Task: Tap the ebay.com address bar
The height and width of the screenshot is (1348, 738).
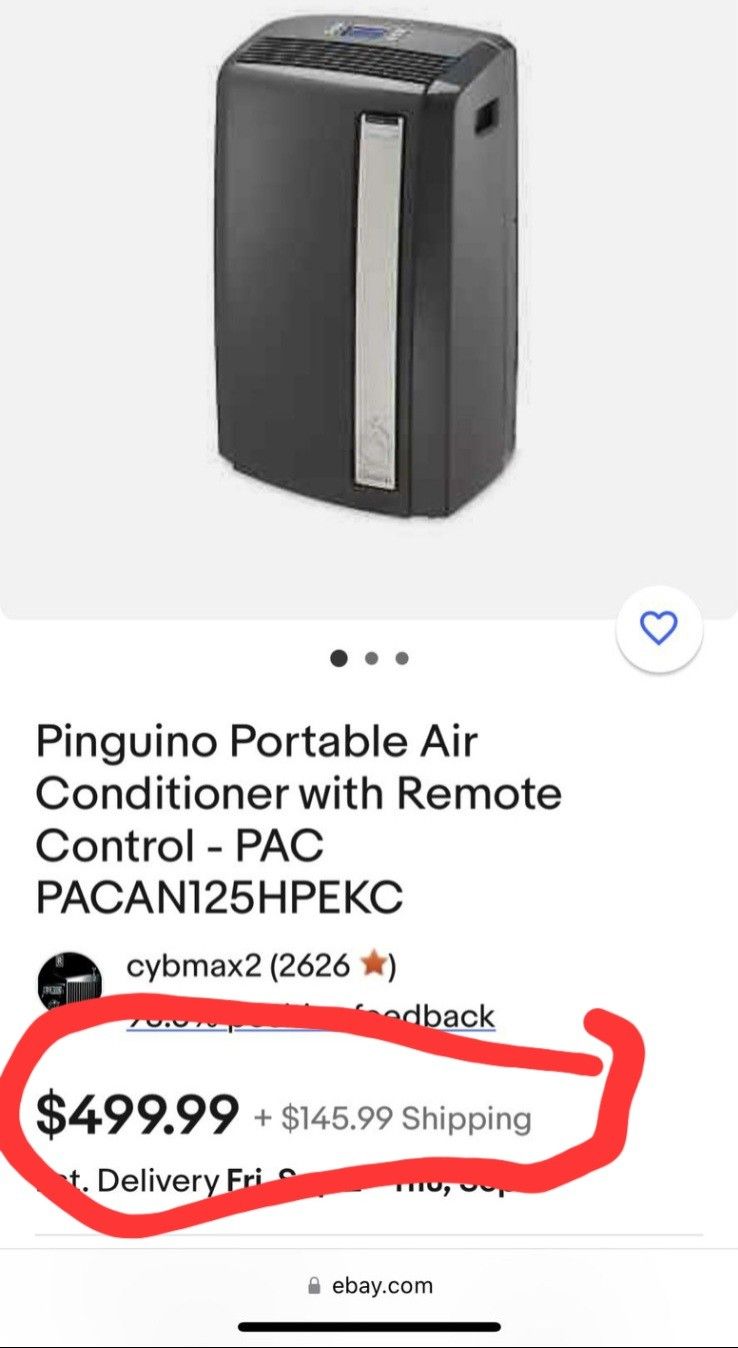Action: [x=370, y=1286]
